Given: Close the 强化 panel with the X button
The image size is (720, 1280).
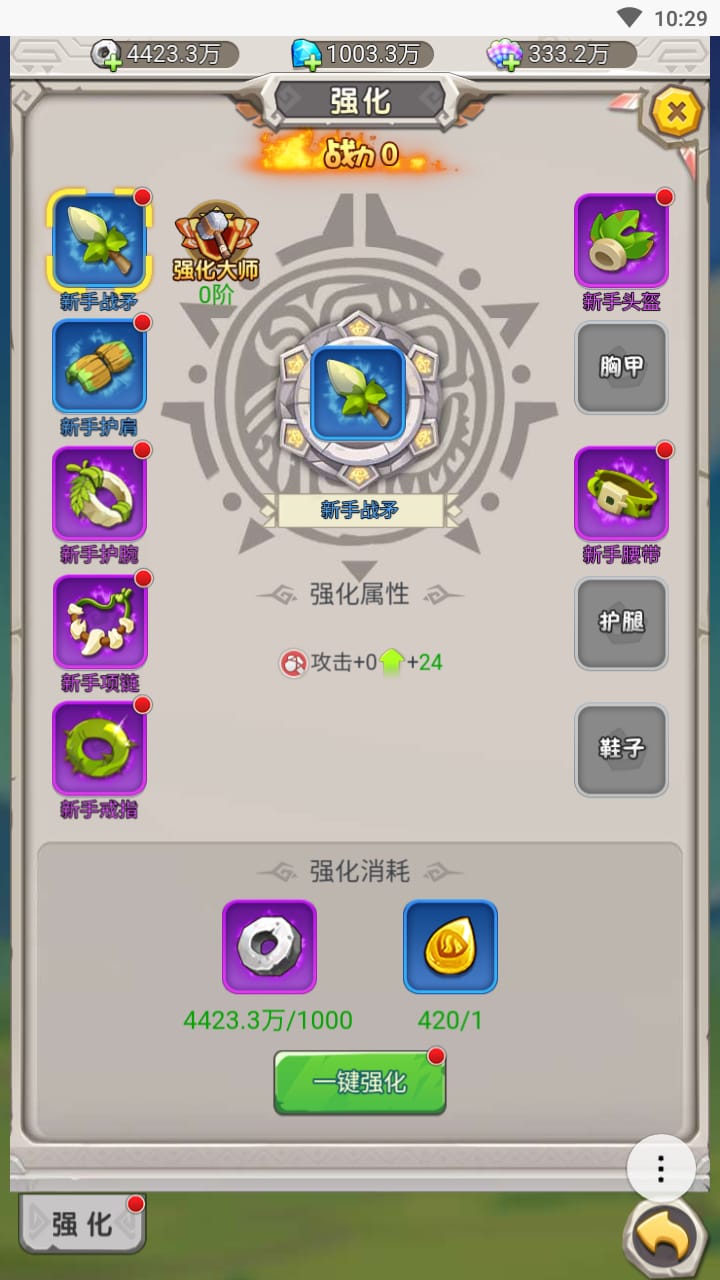Looking at the screenshot, I should point(677,113).
